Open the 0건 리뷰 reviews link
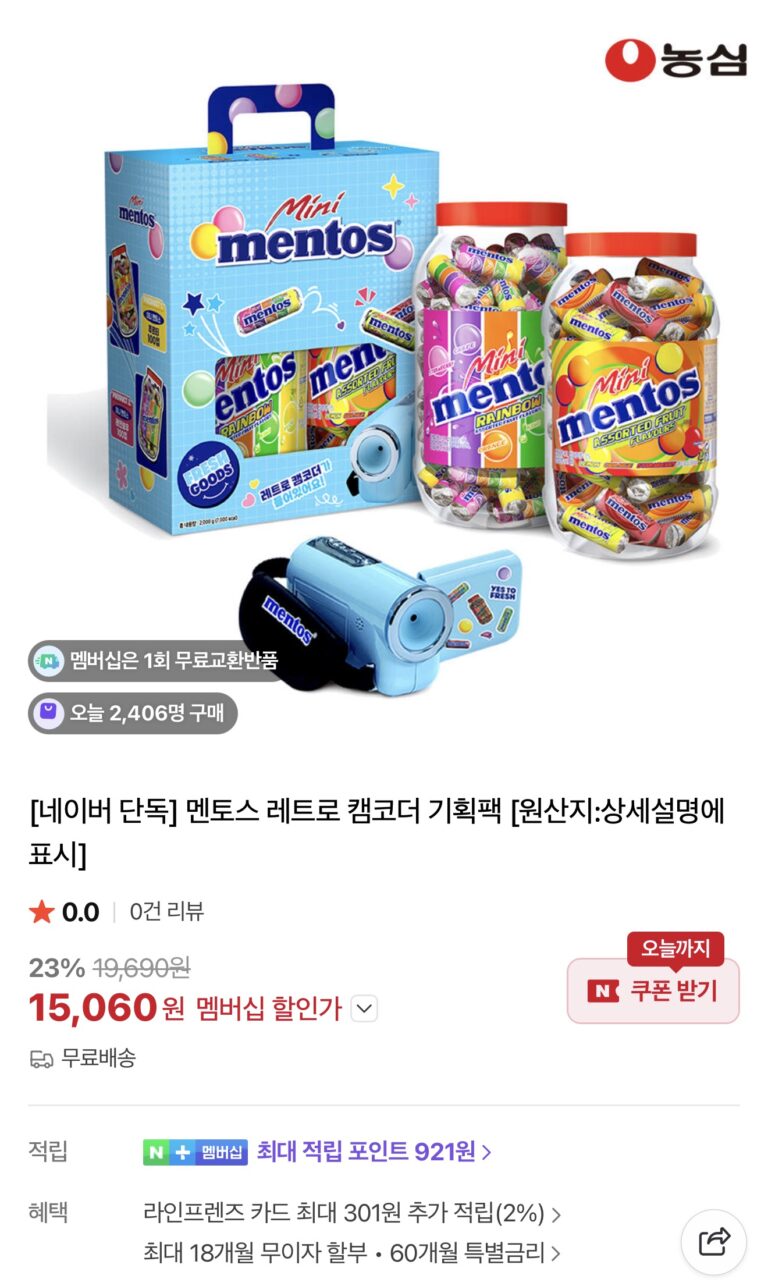The image size is (768, 1286). click(166, 911)
